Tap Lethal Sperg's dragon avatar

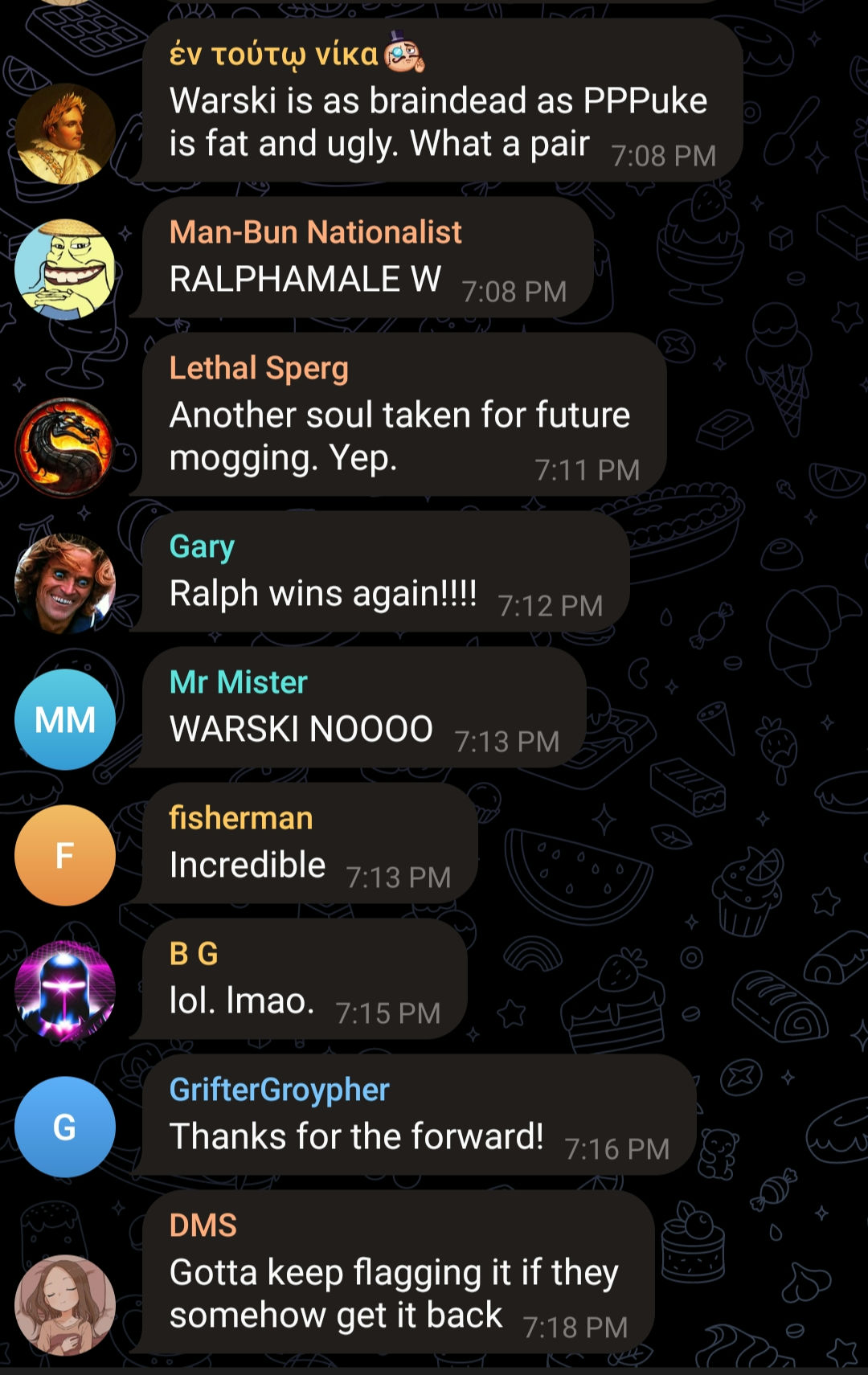pos(64,448)
